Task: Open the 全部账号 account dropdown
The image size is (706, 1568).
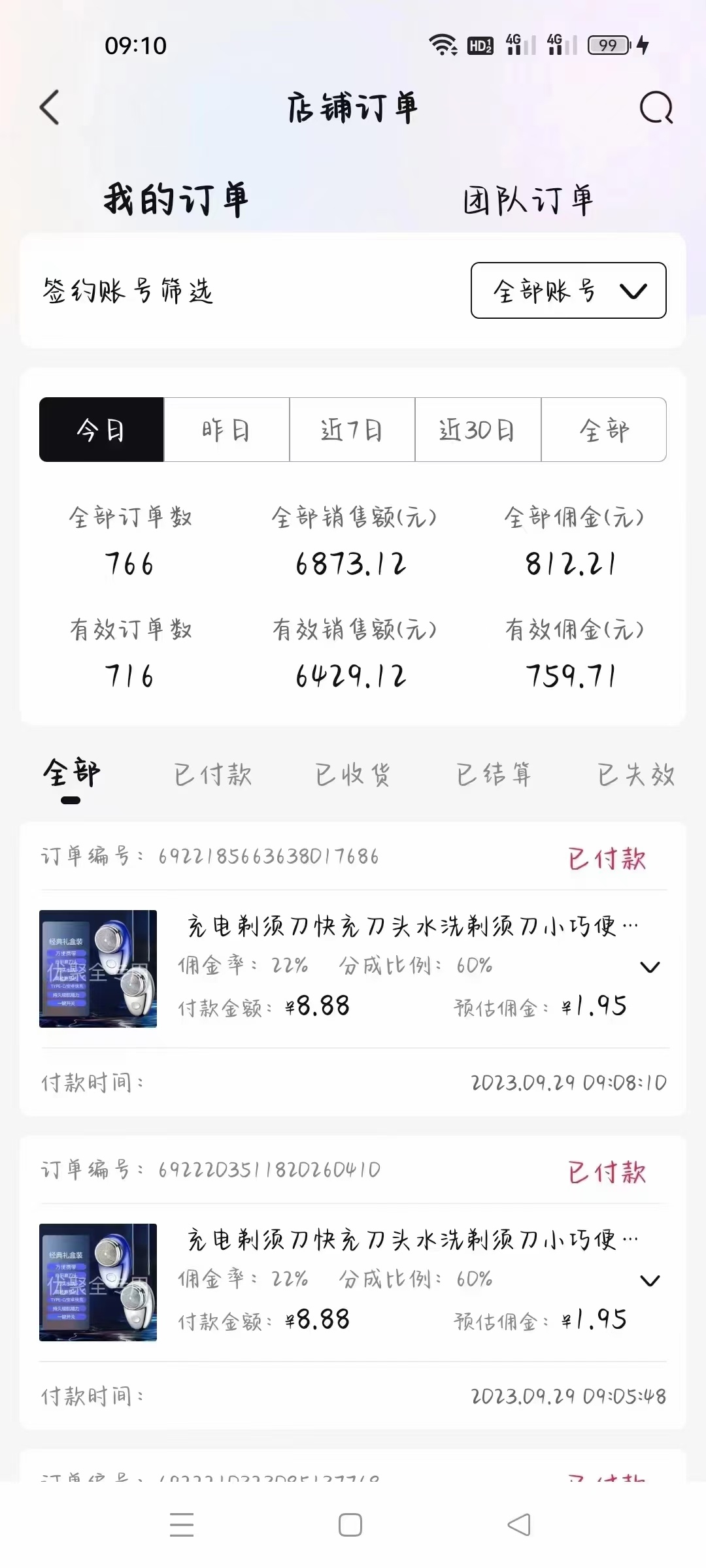Action: coord(568,291)
